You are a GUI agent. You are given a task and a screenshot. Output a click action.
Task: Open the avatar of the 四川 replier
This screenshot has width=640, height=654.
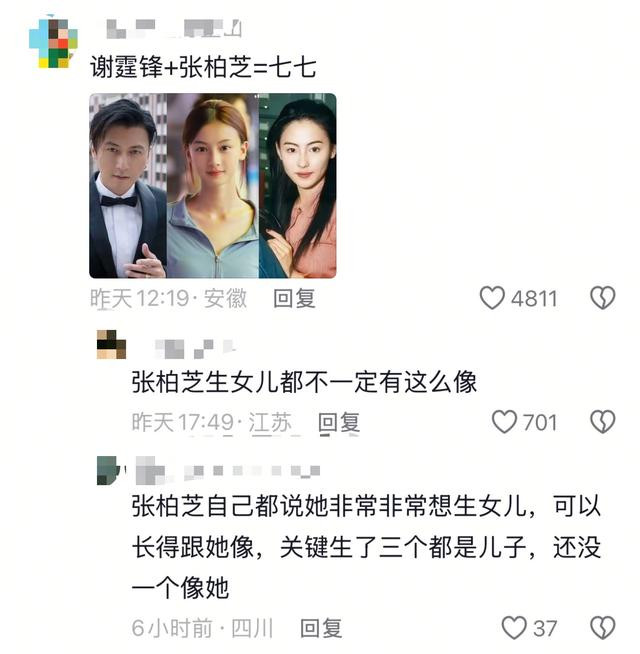(111, 470)
